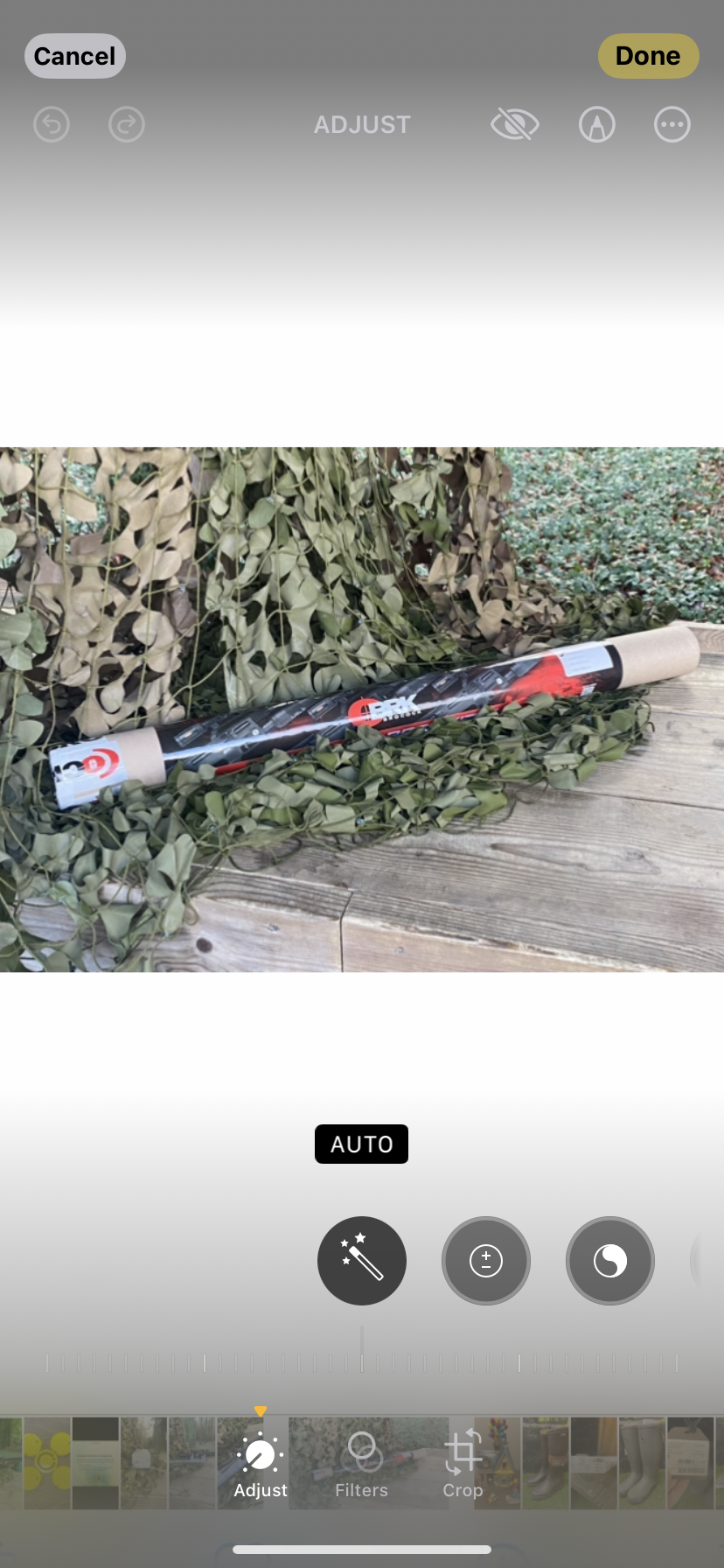This screenshot has height=1568, width=724.
Task: Switch to the Crop tab
Action: click(x=463, y=1463)
